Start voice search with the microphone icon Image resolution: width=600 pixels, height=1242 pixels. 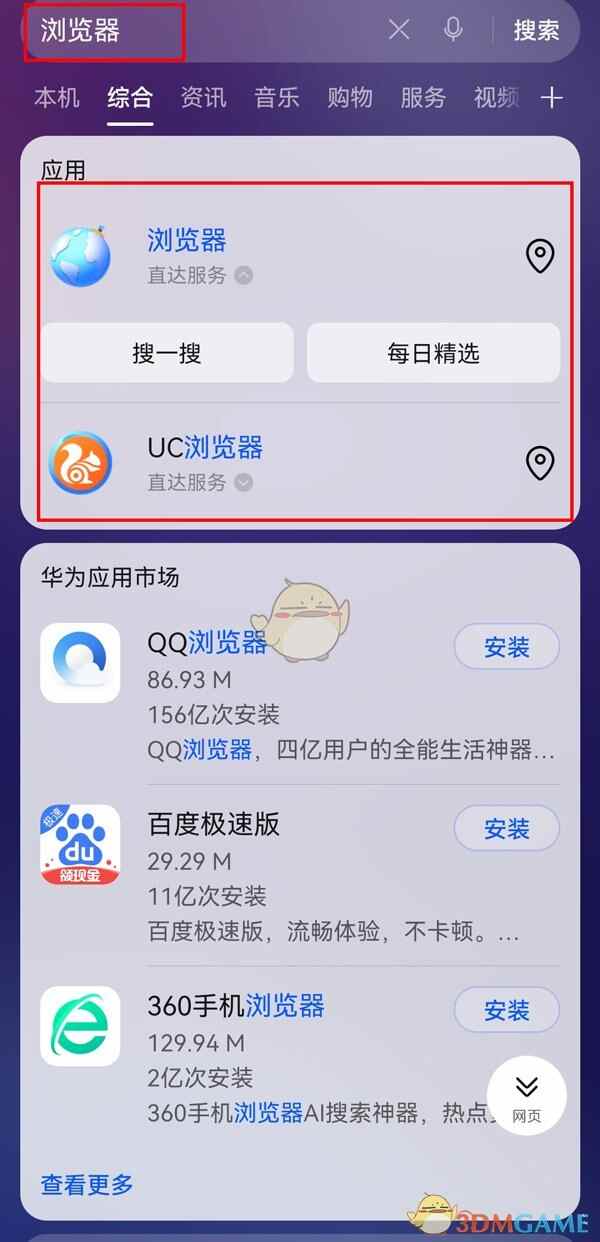(x=453, y=30)
